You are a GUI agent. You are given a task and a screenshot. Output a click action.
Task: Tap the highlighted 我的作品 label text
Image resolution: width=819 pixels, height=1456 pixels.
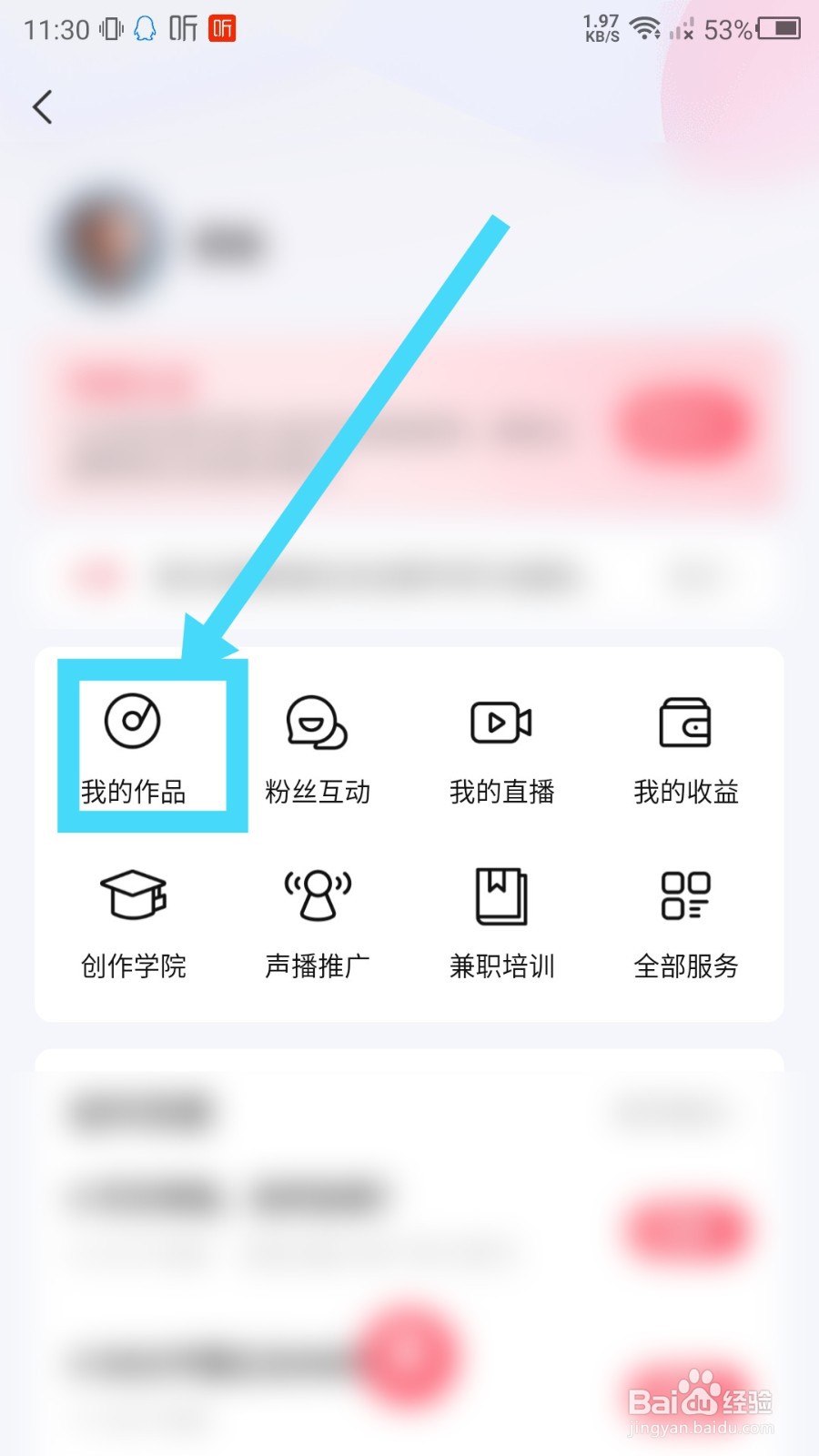point(135,791)
